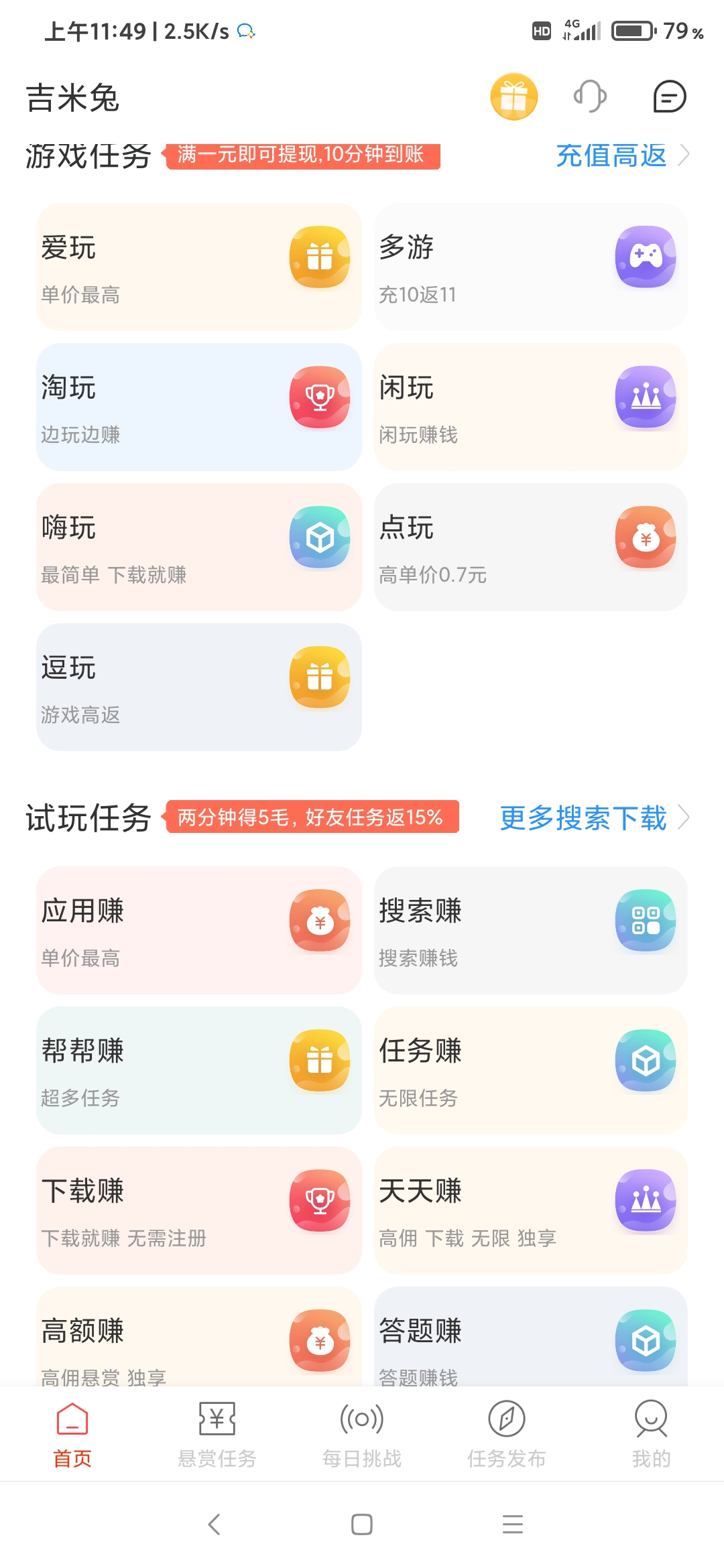
Task: Tap the 点玩 card
Action: [531, 547]
